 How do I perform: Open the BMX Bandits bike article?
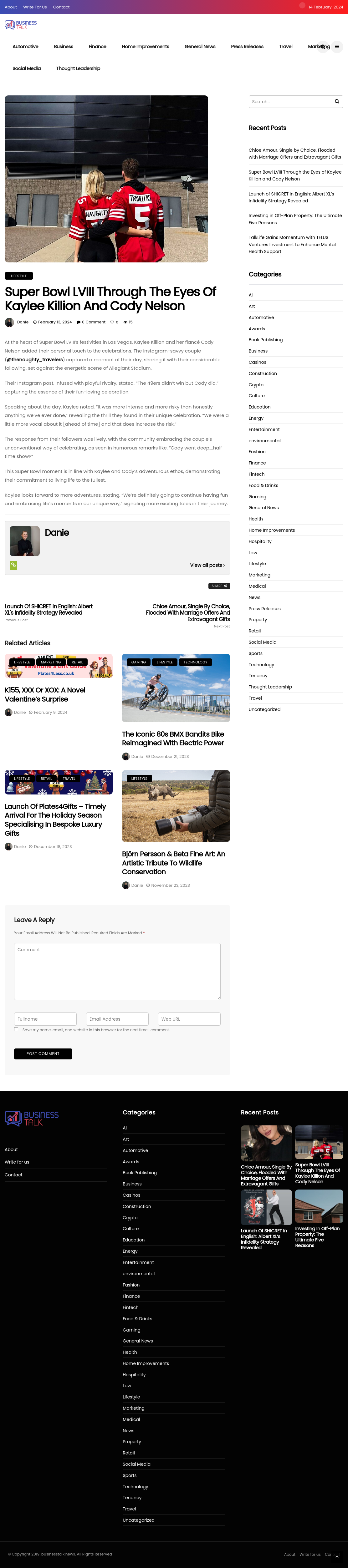click(x=173, y=738)
